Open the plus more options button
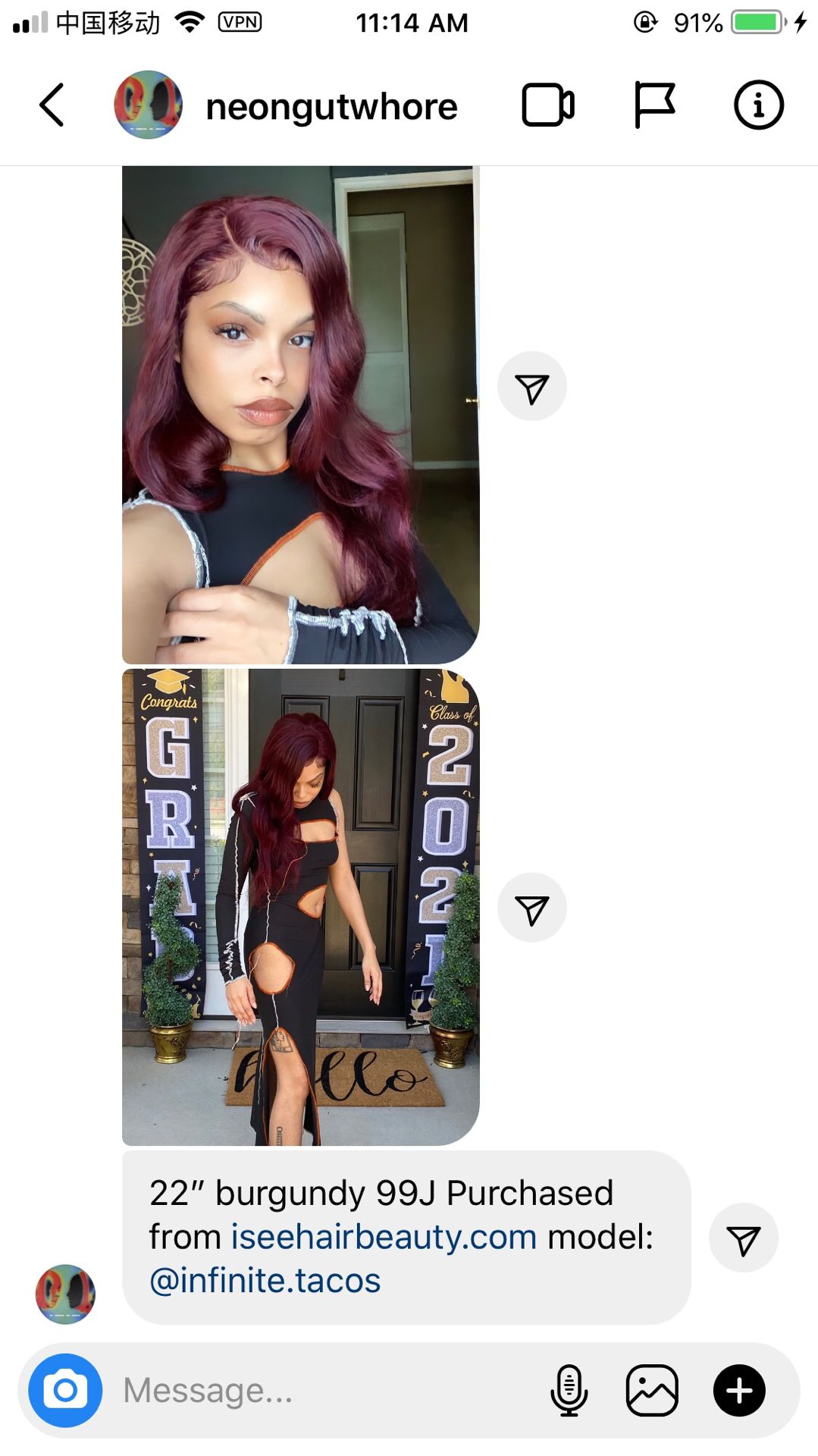Image resolution: width=818 pixels, height=1456 pixels. coord(739,1390)
